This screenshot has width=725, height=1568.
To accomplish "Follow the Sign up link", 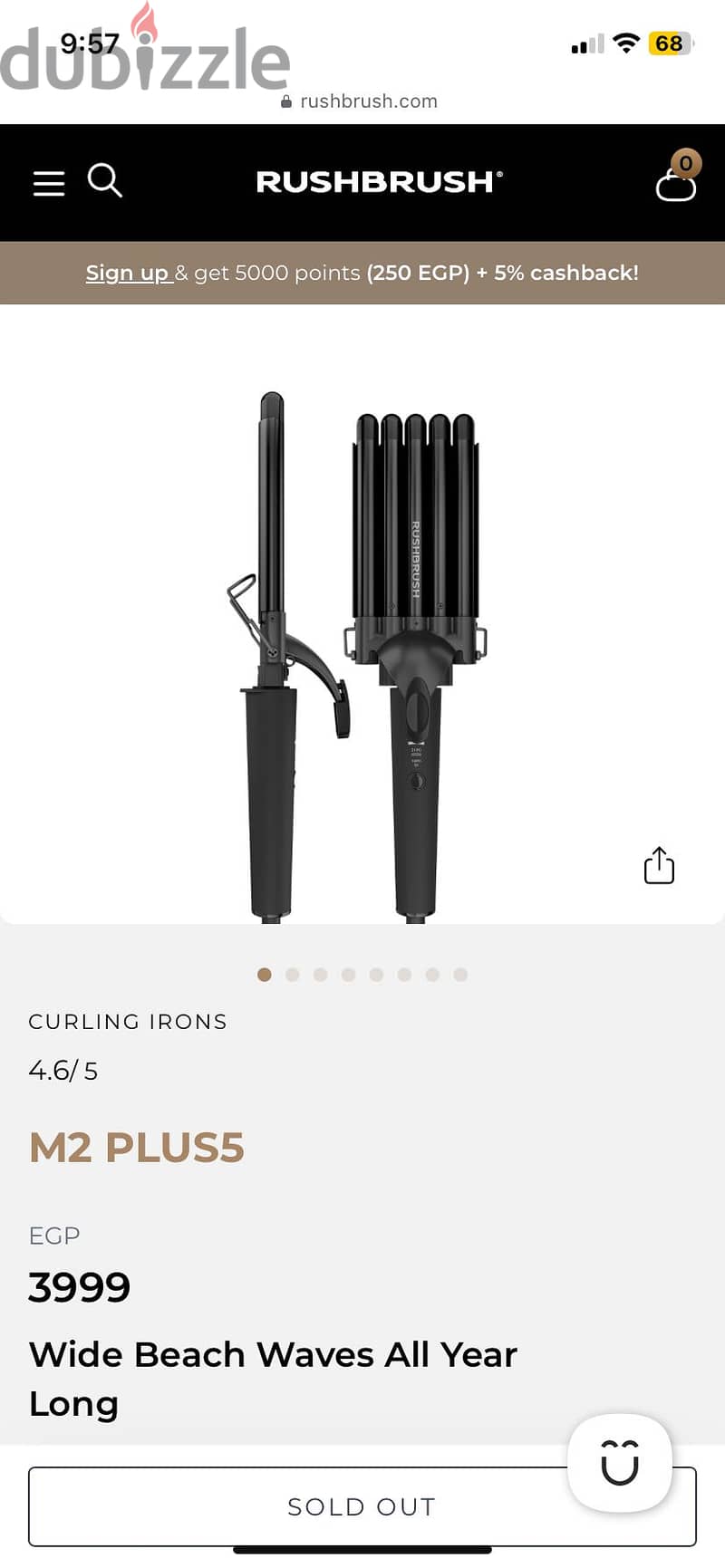I will [127, 273].
